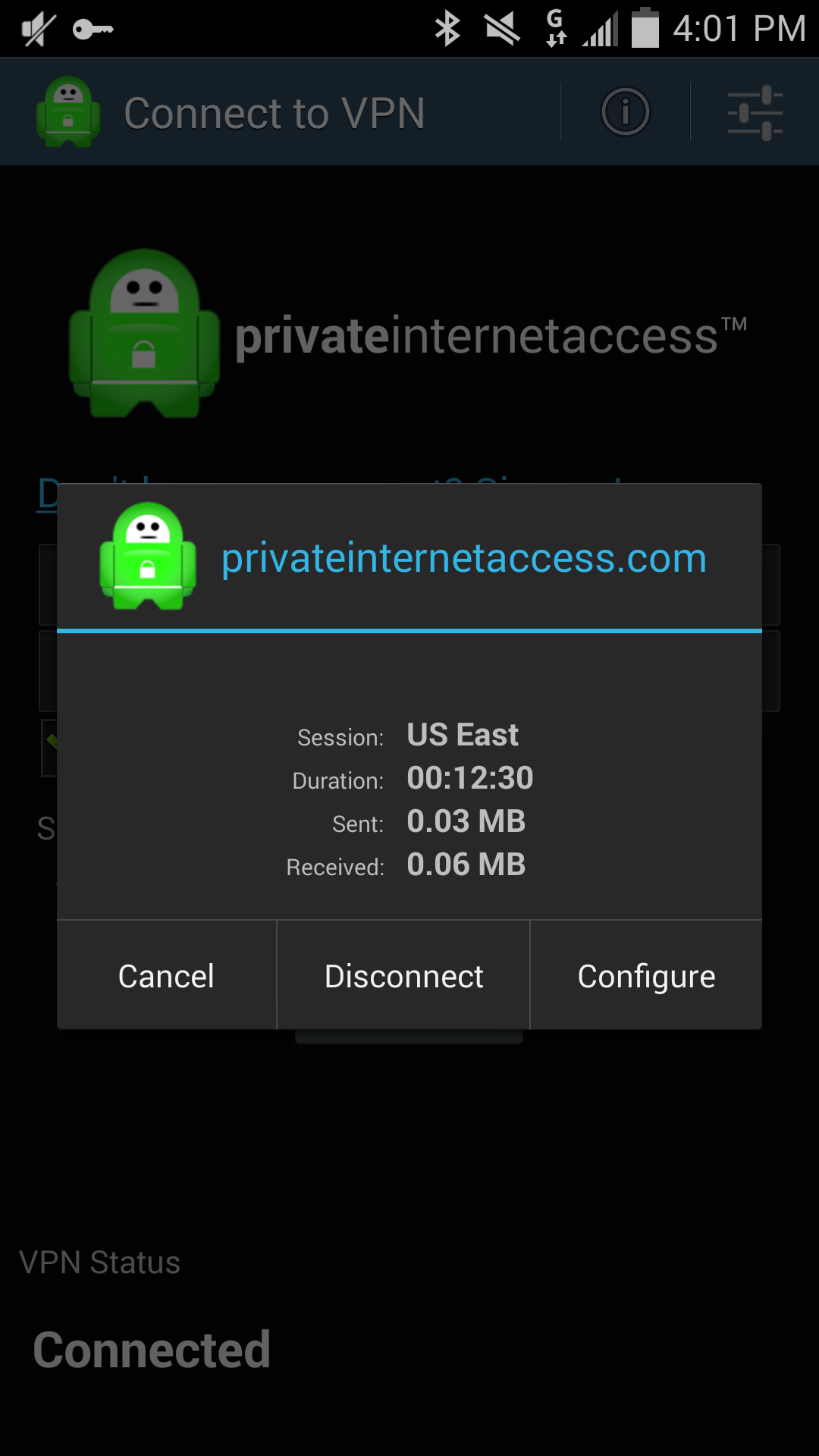Open Configure in the VPN dialog
This screenshot has height=1456, width=819.
(646, 976)
